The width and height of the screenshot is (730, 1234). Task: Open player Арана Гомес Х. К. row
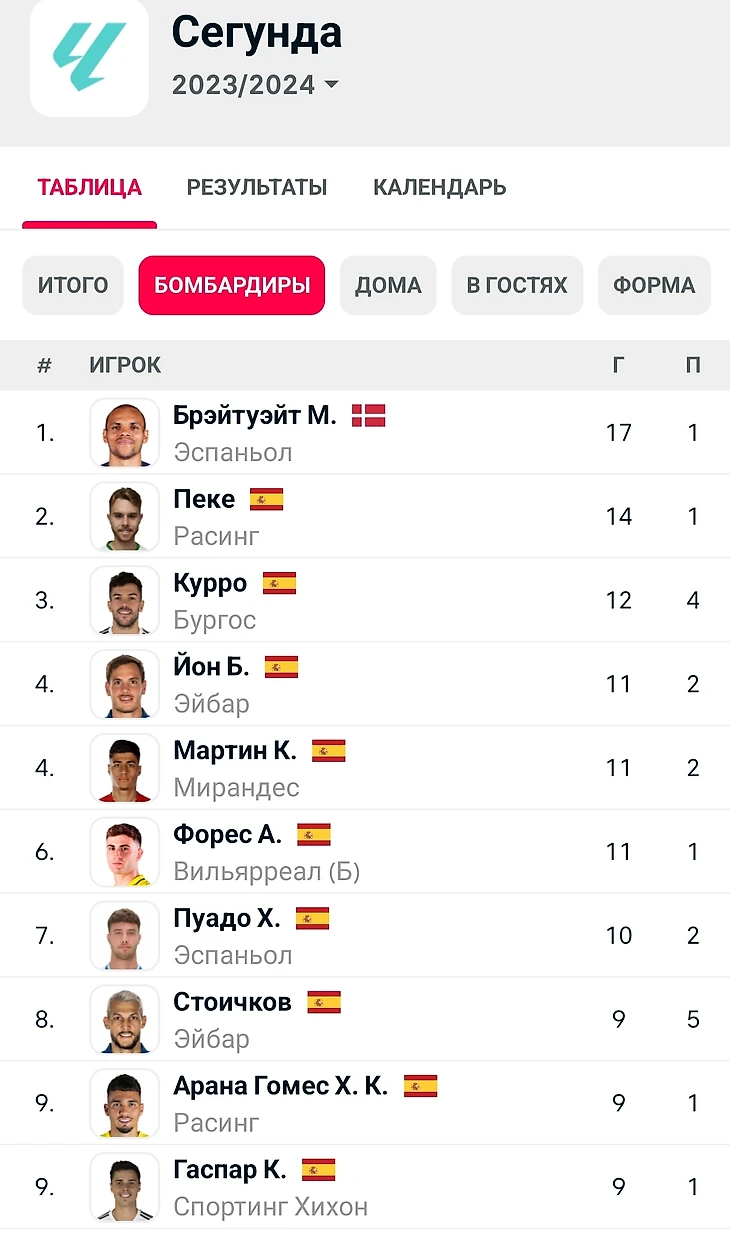point(365,1103)
